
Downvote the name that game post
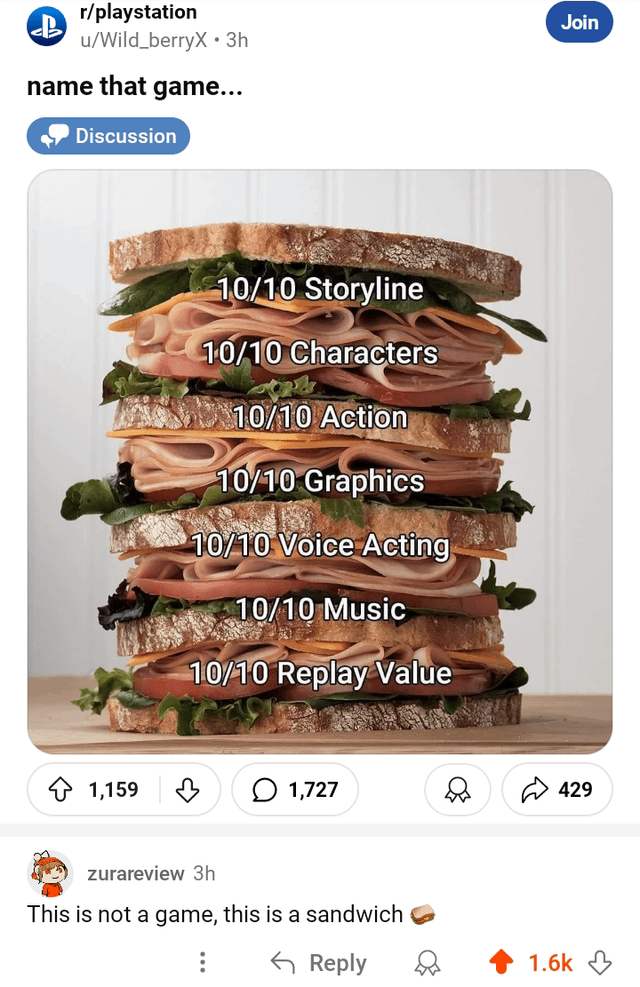[187, 790]
